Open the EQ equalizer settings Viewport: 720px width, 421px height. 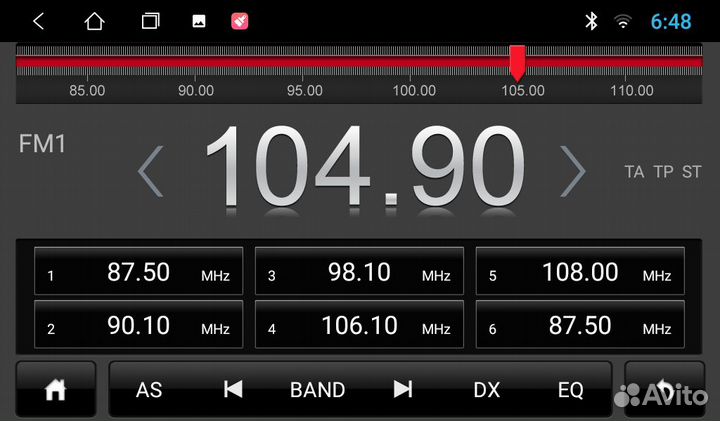570,390
